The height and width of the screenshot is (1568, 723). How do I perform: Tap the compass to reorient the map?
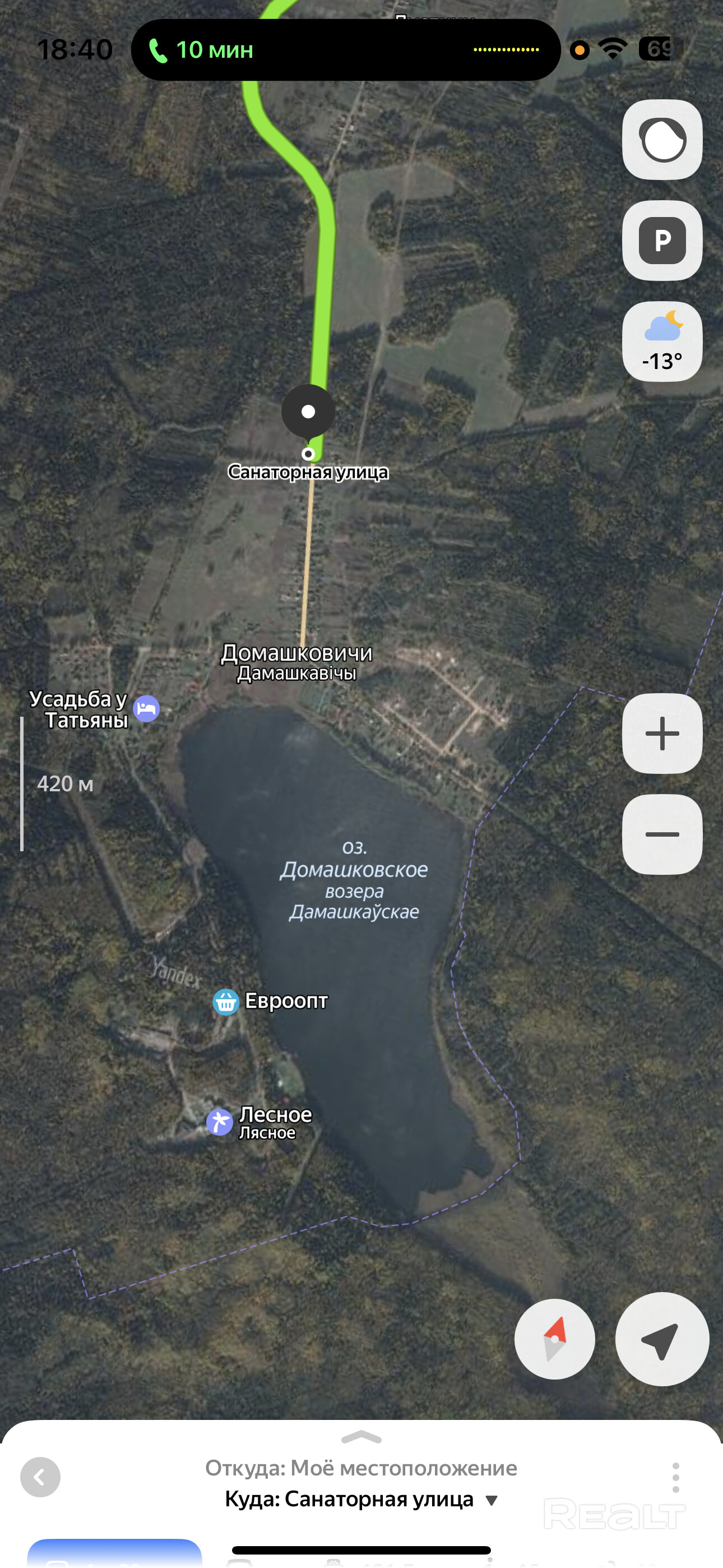click(554, 1339)
